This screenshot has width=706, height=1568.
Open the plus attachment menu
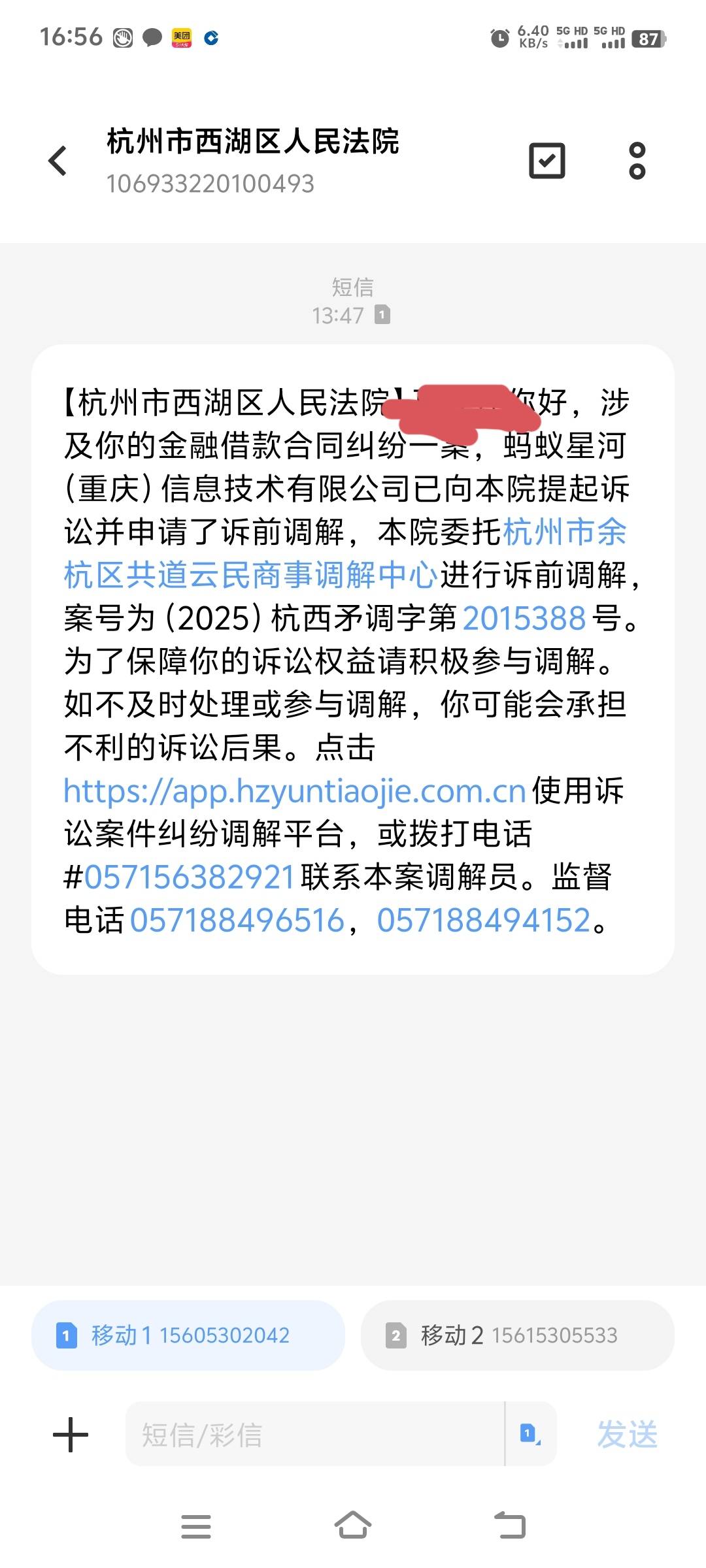point(71,1434)
